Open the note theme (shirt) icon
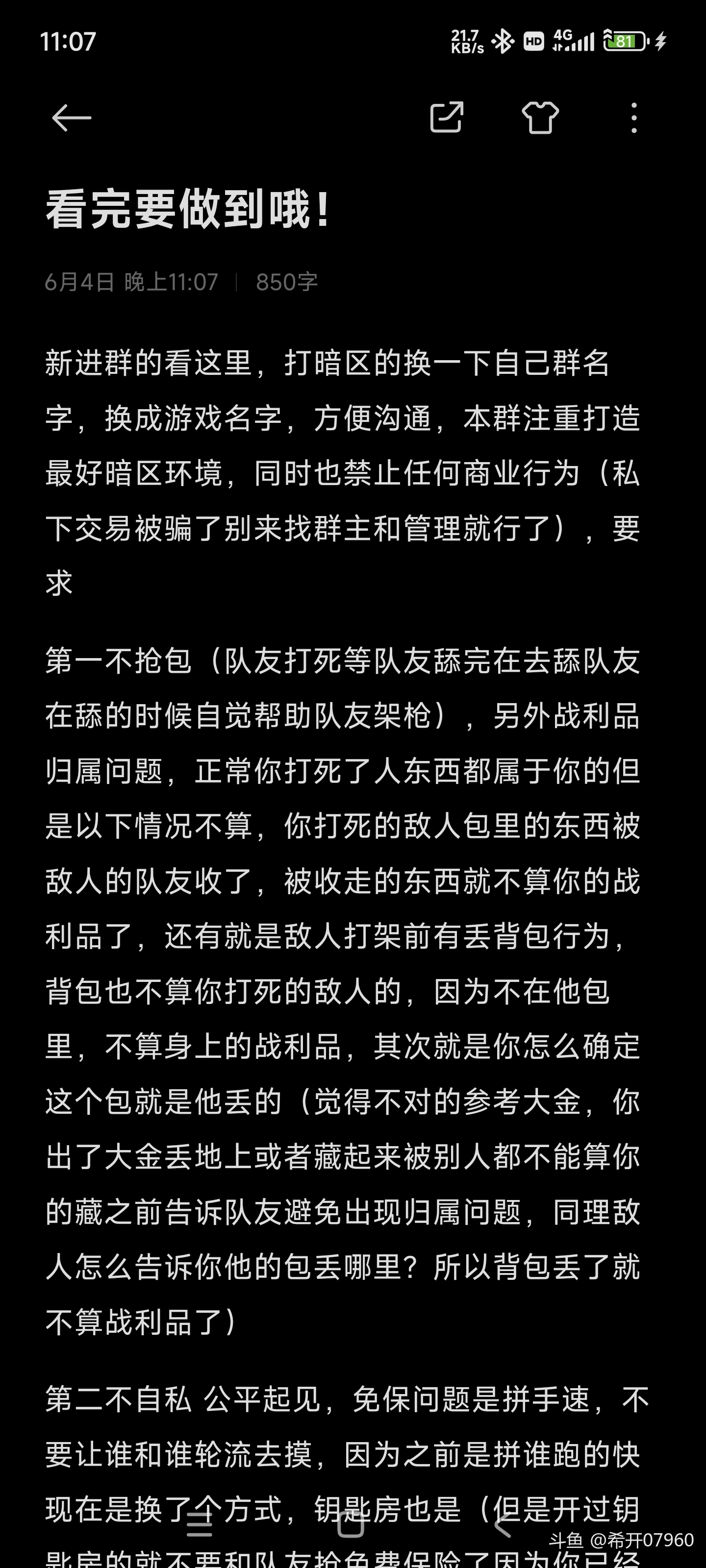 [540, 117]
